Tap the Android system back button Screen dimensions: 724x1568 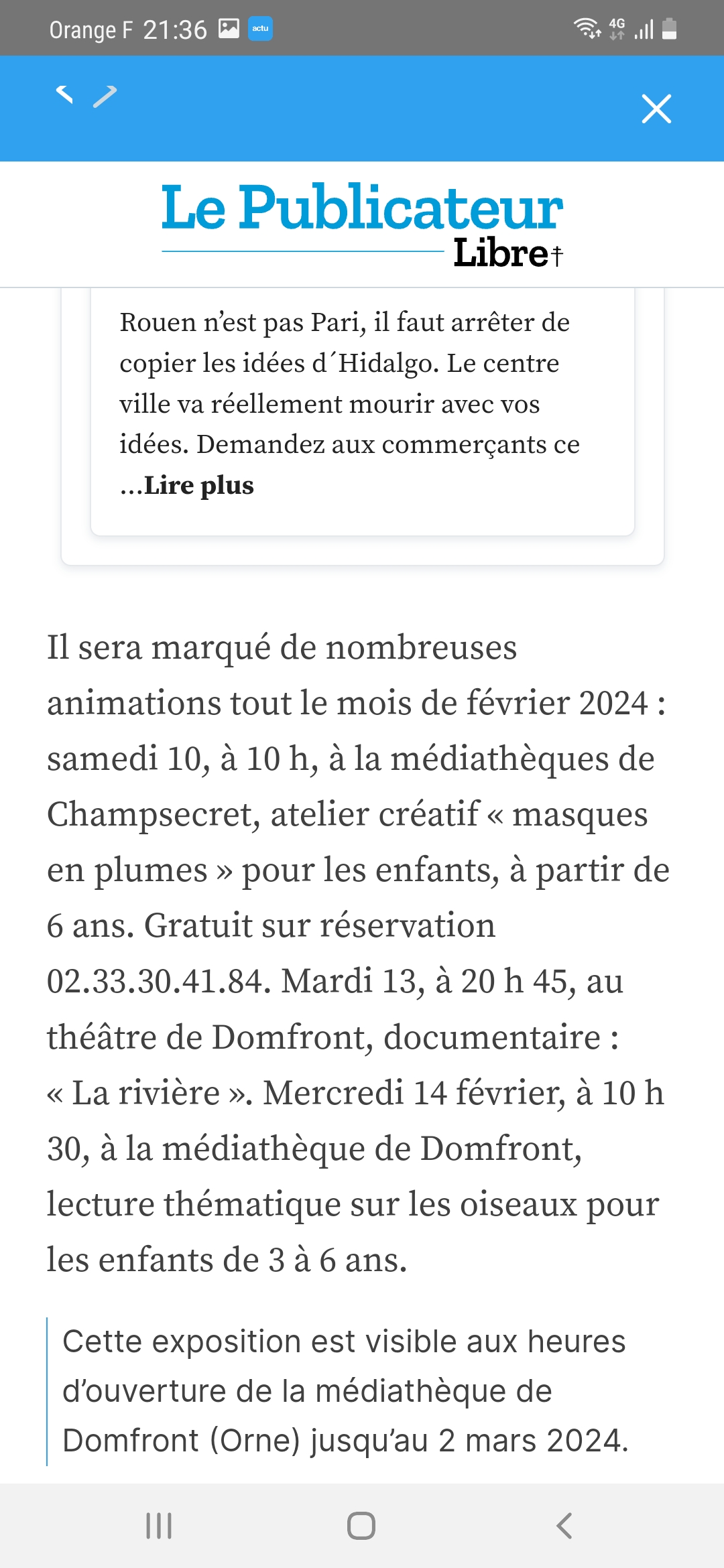tap(564, 1526)
